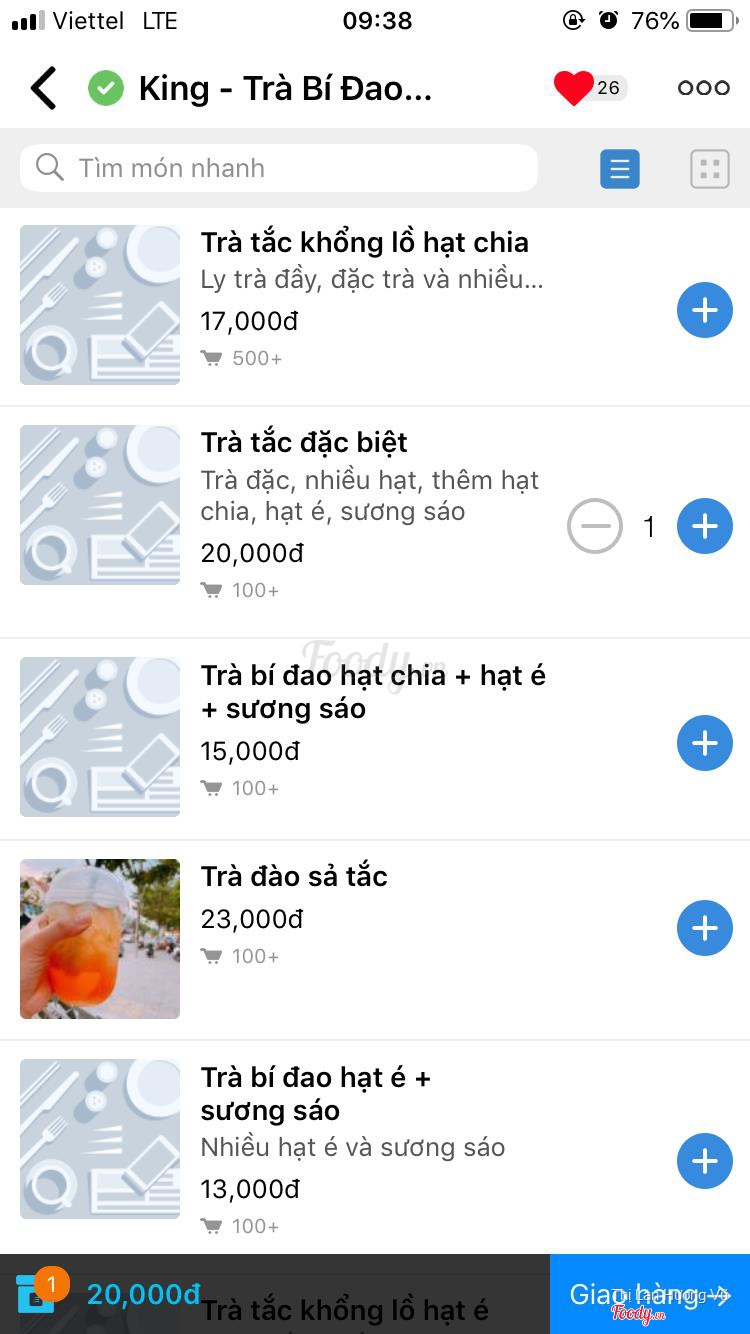
Task: Decrease quantity of Trà tắc đặc biệt
Action: [595, 526]
